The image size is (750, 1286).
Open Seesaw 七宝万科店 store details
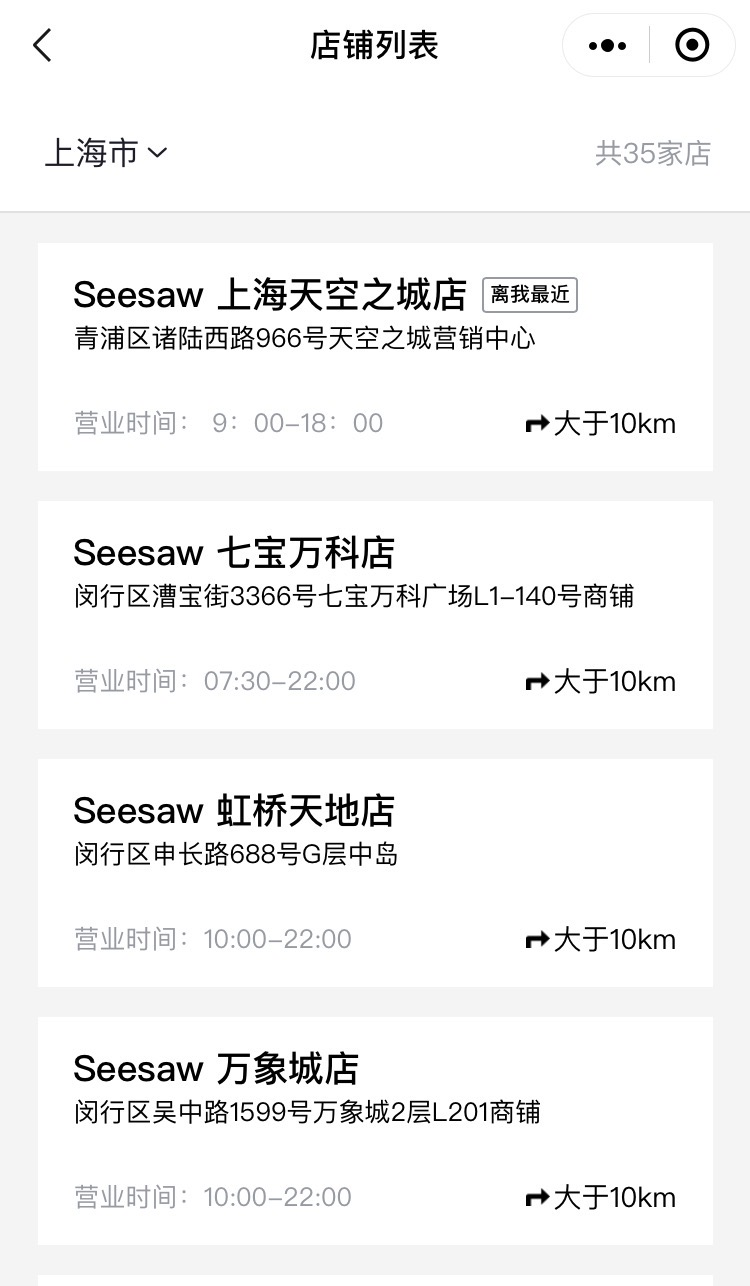(230, 551)
